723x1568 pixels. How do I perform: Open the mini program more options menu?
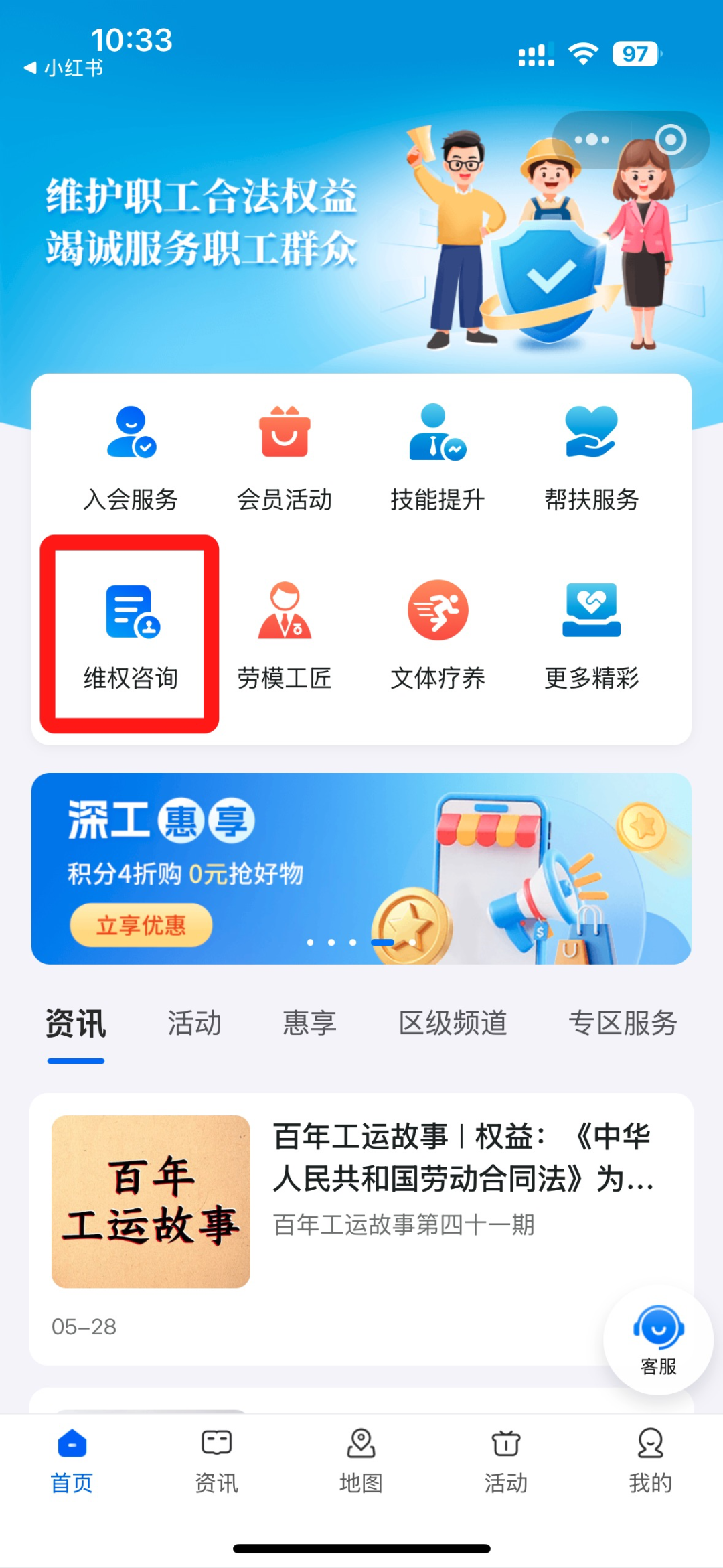pos(592,140)
